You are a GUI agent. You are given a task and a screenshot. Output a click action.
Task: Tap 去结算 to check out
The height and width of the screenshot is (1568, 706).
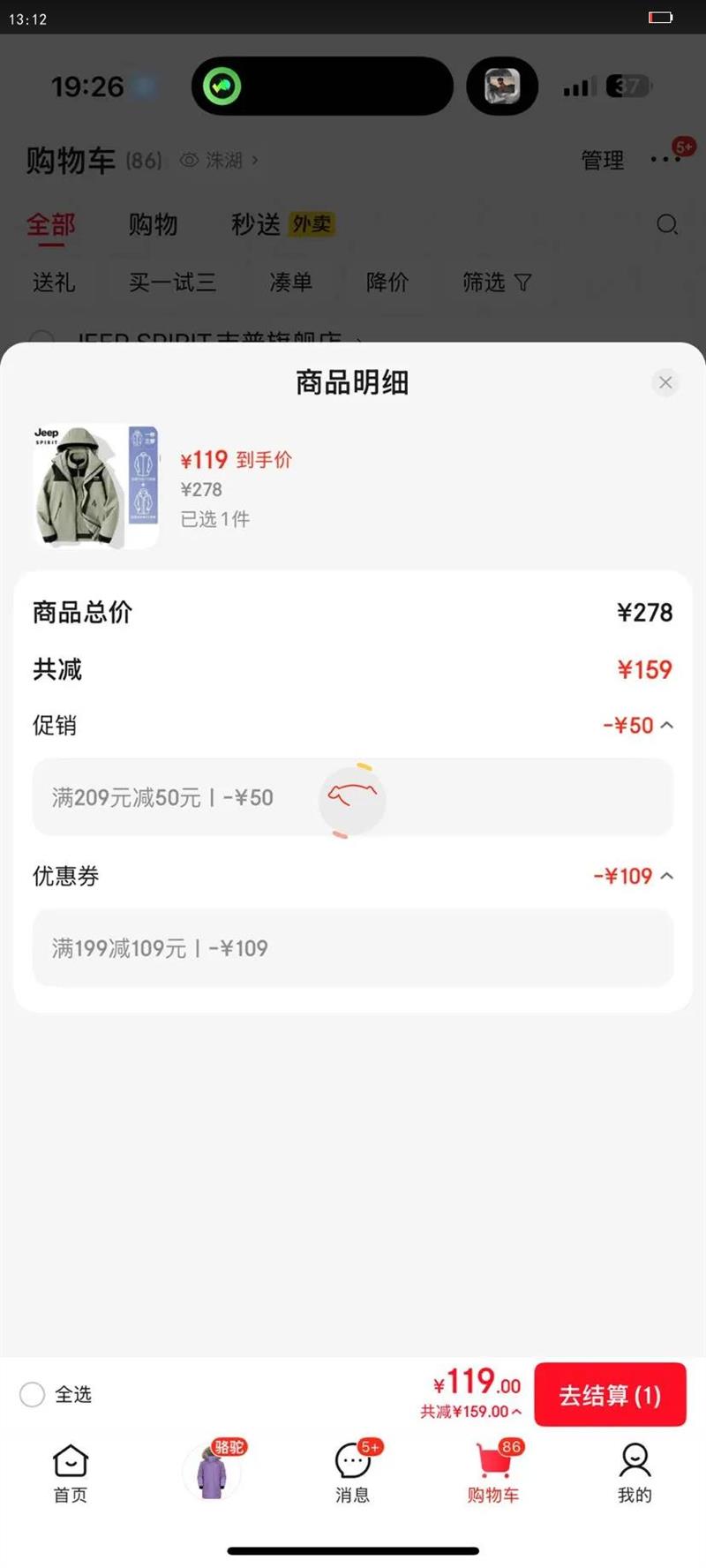(610, 1395)
